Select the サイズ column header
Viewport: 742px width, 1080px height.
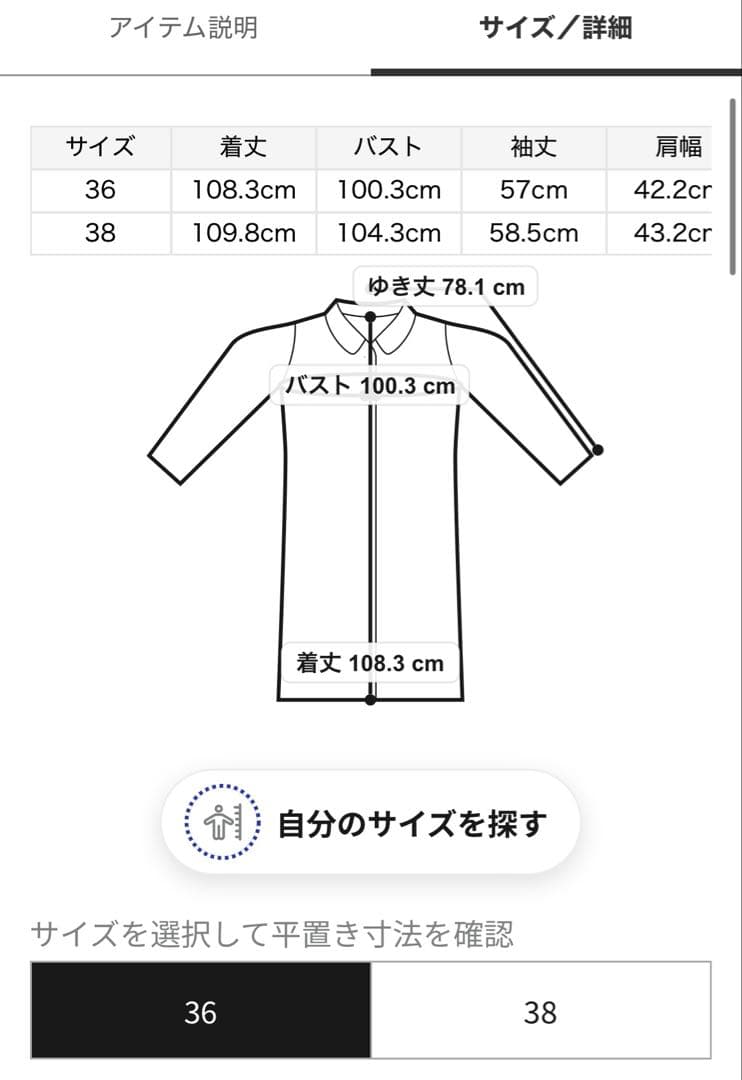pyautogui.click(x=99, y=146)
